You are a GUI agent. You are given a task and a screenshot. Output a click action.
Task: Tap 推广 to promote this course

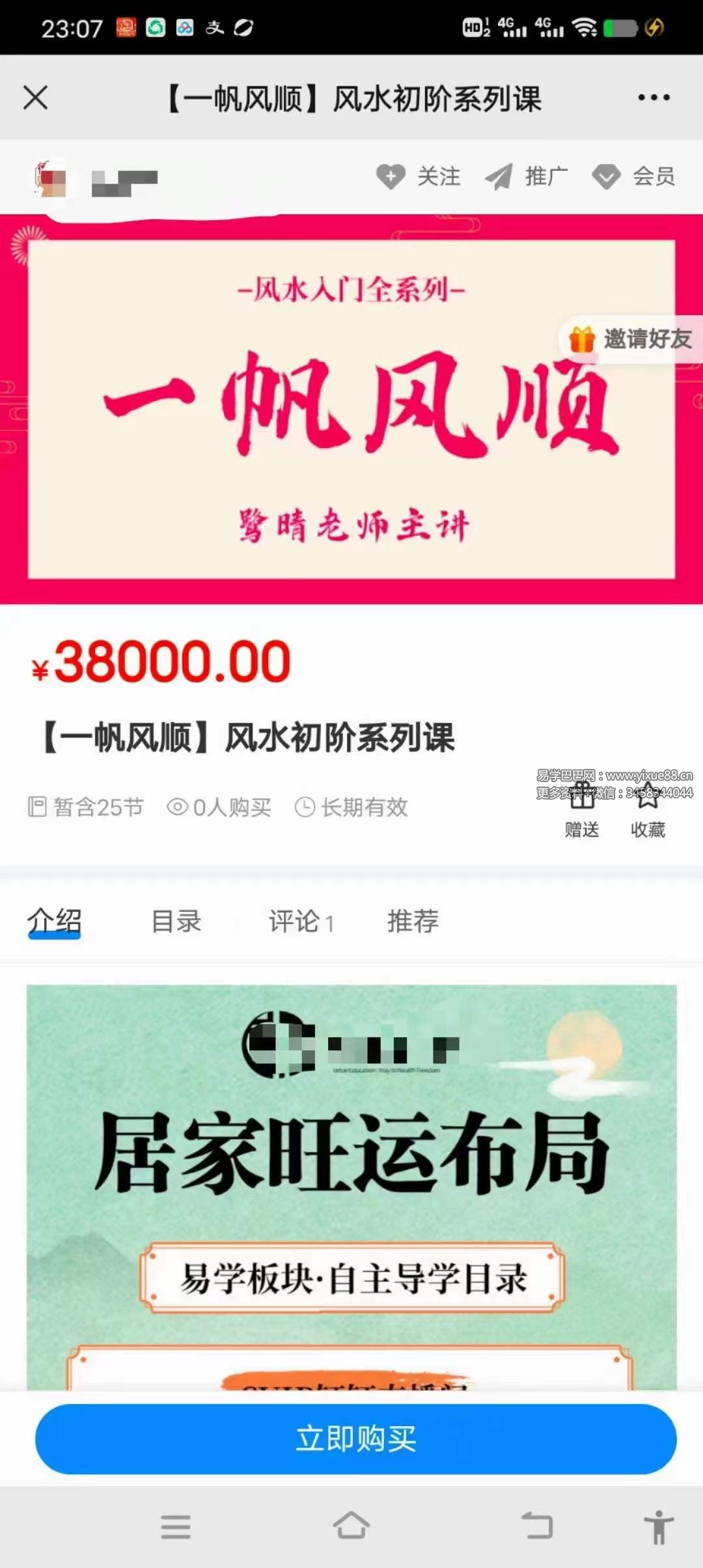click(x=527, y=176)
